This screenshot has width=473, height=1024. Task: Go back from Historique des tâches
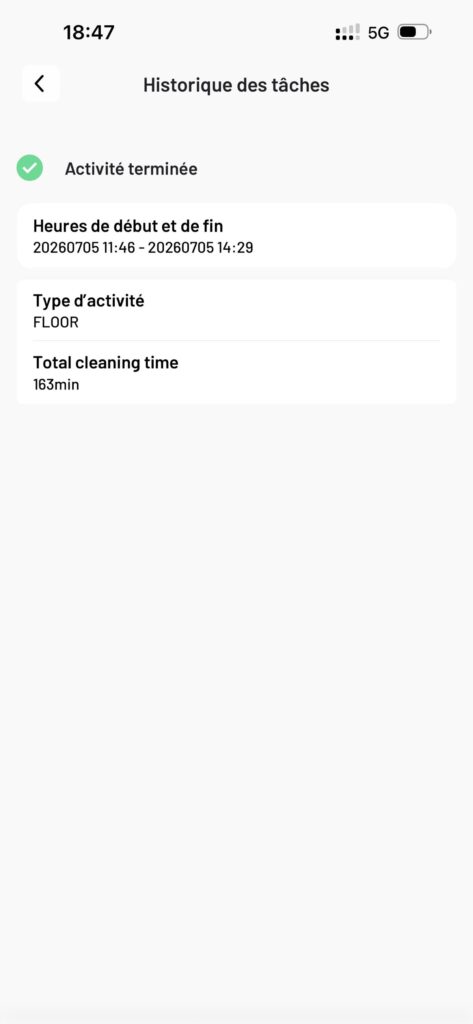tap(41, 84)
